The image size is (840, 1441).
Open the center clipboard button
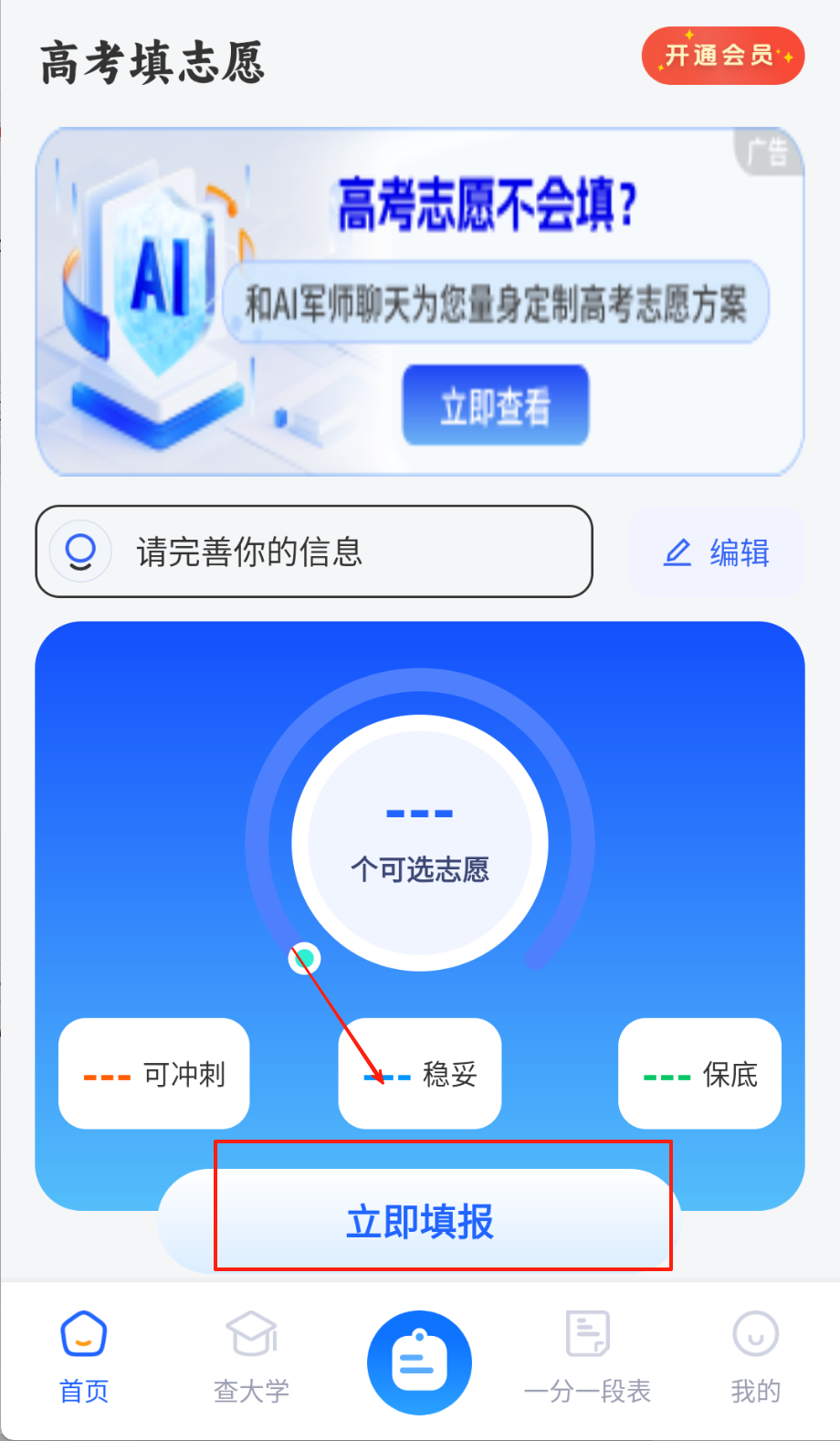coord(419,1362)
